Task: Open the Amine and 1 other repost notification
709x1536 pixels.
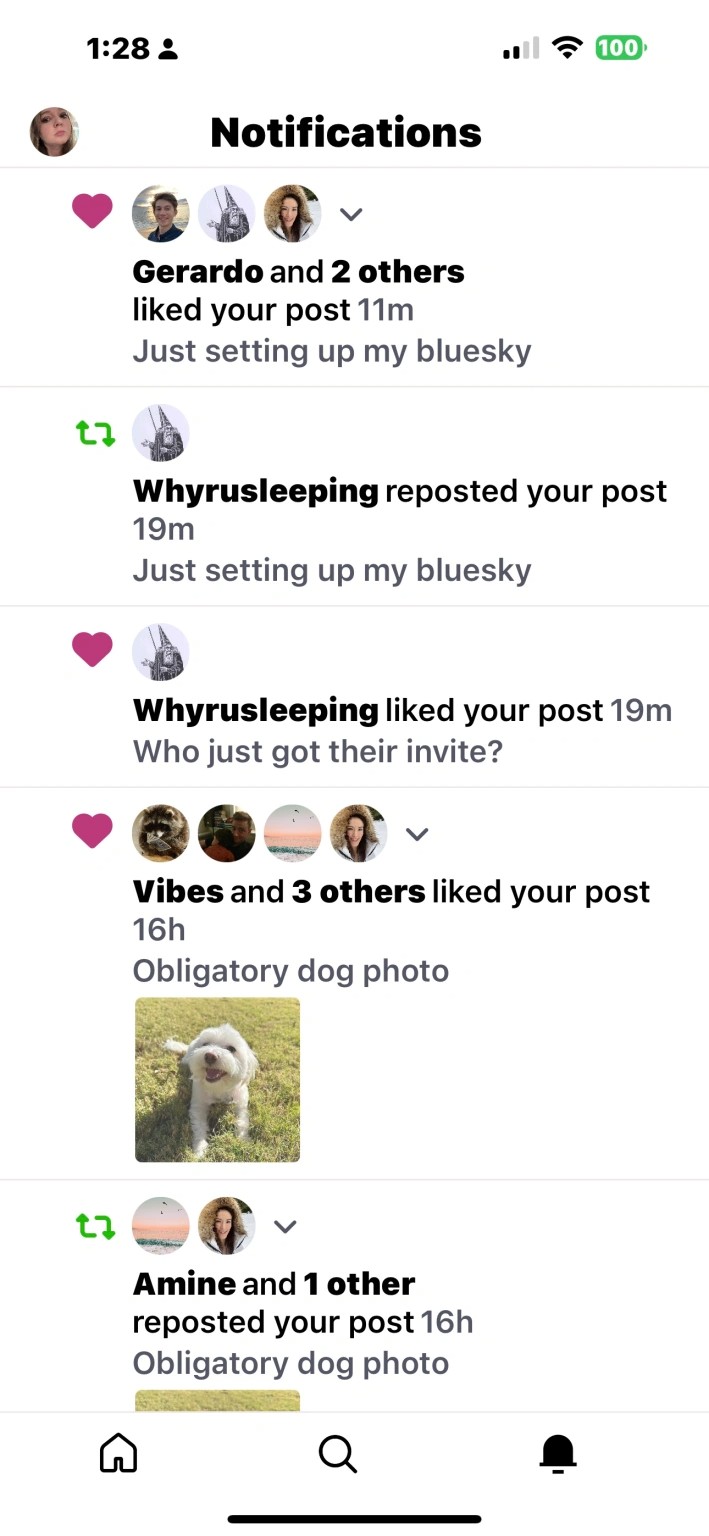Action: point(354,1296)
